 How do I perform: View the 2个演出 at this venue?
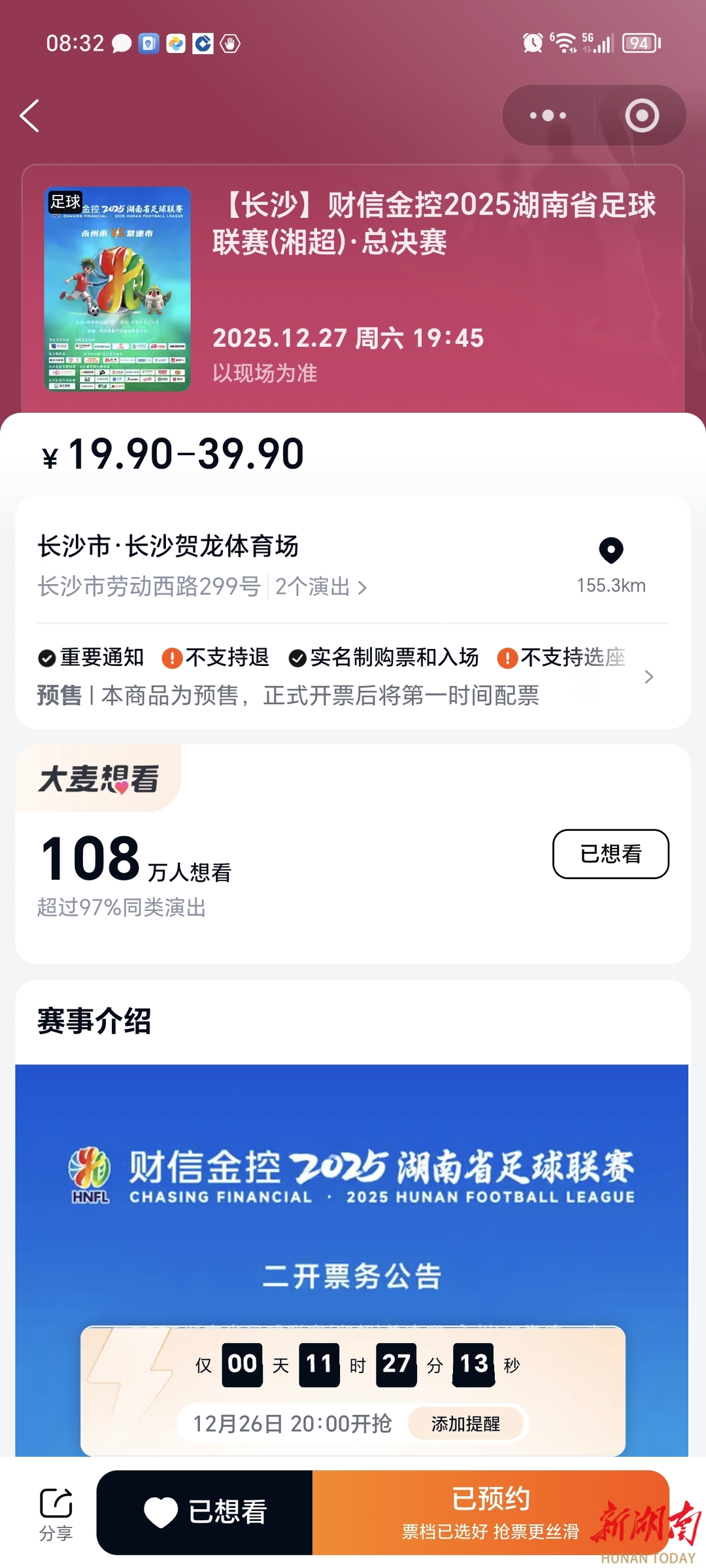coord(320,587)
